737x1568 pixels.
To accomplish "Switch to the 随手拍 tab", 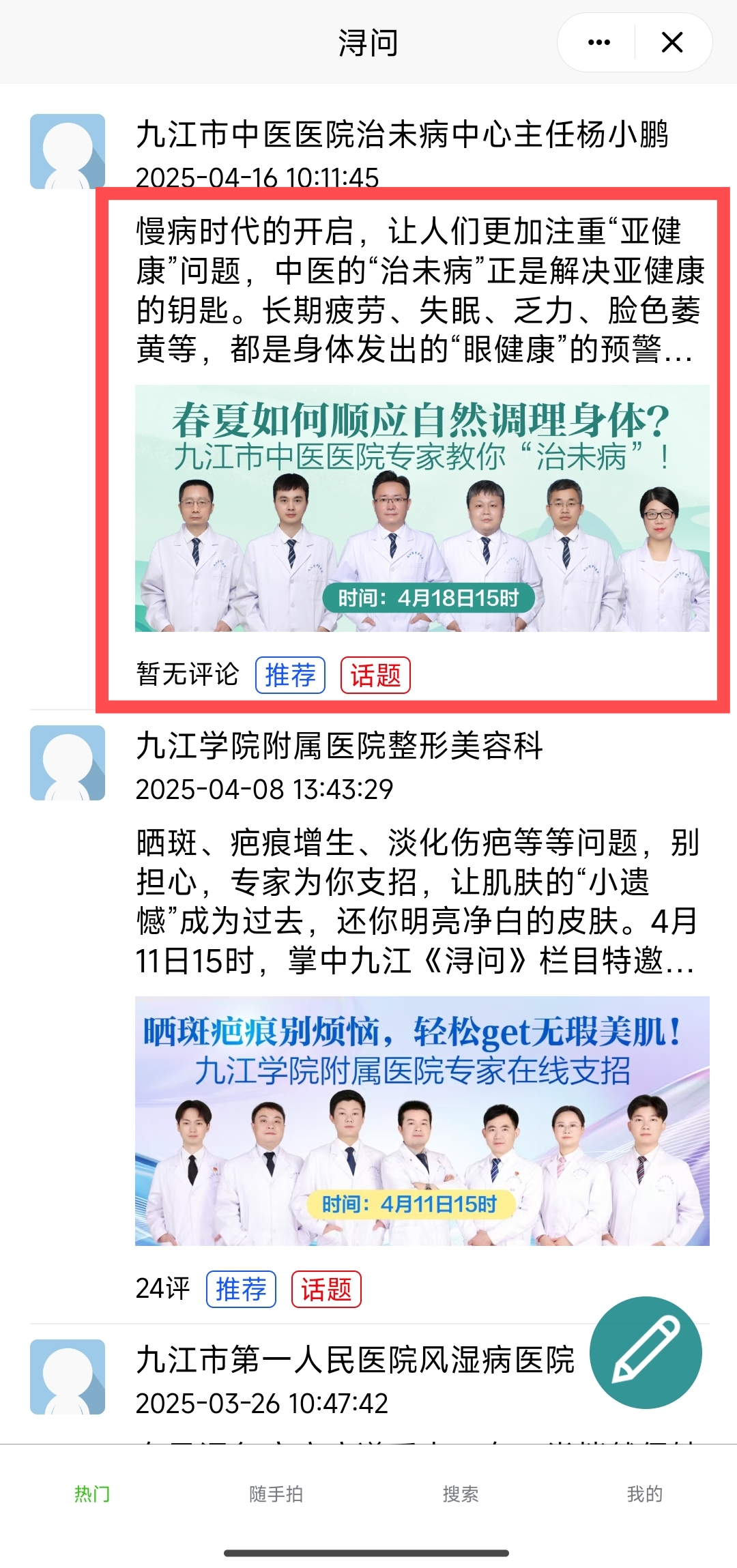I will click(x=276, y=1494).
